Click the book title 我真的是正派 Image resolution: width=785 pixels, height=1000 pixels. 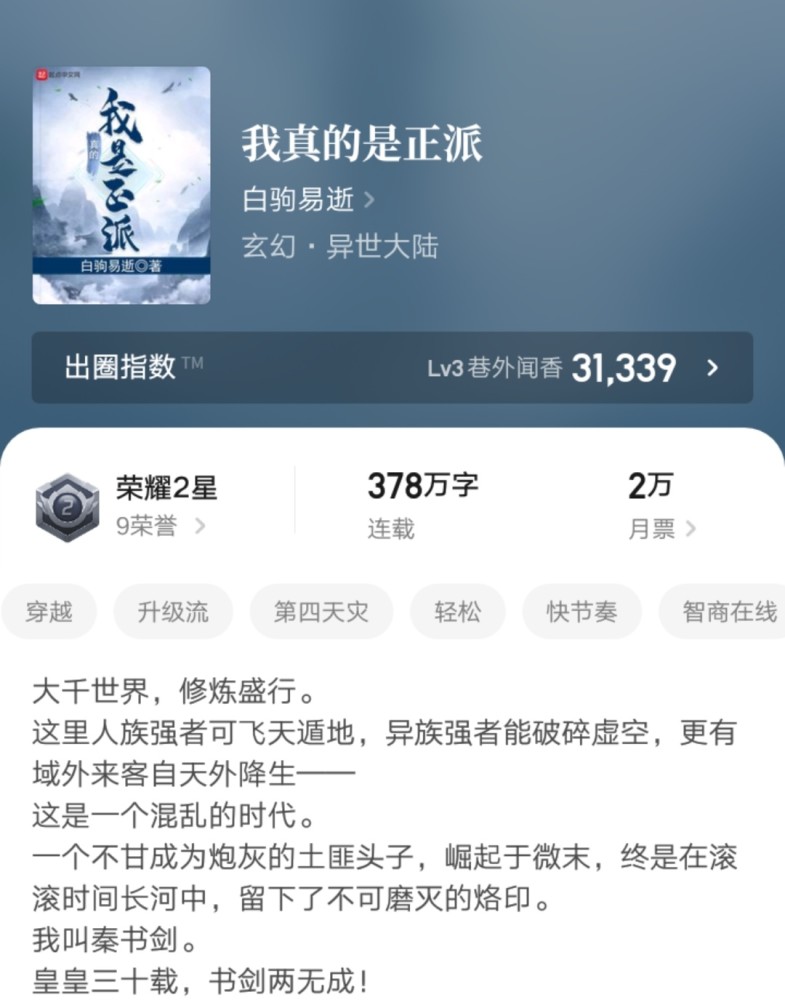pyautogui.click(x=362, y=144)
